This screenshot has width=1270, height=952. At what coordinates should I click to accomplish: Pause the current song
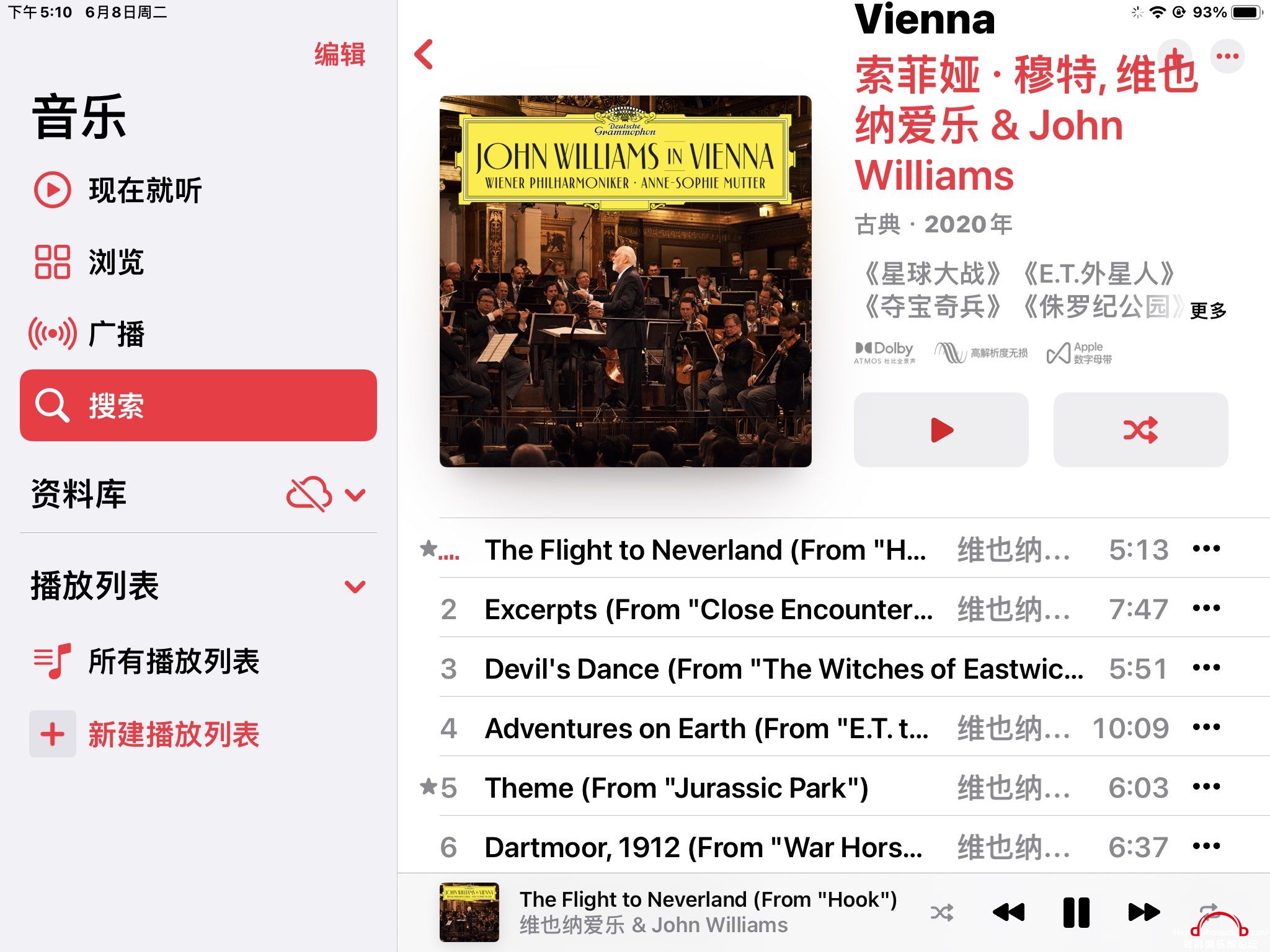(1076, 912)
